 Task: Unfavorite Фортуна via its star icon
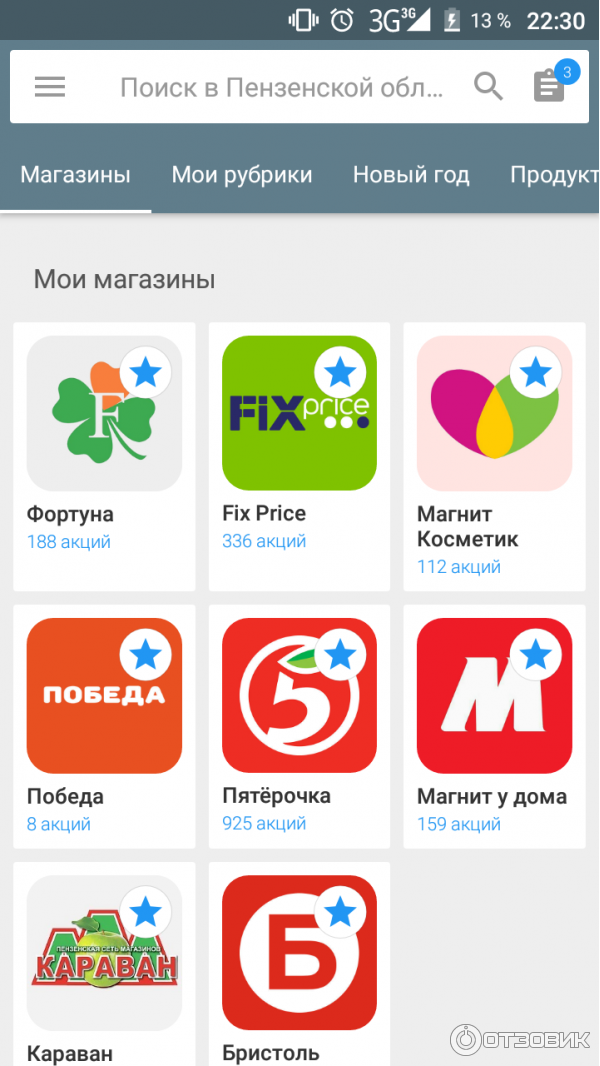146,373
